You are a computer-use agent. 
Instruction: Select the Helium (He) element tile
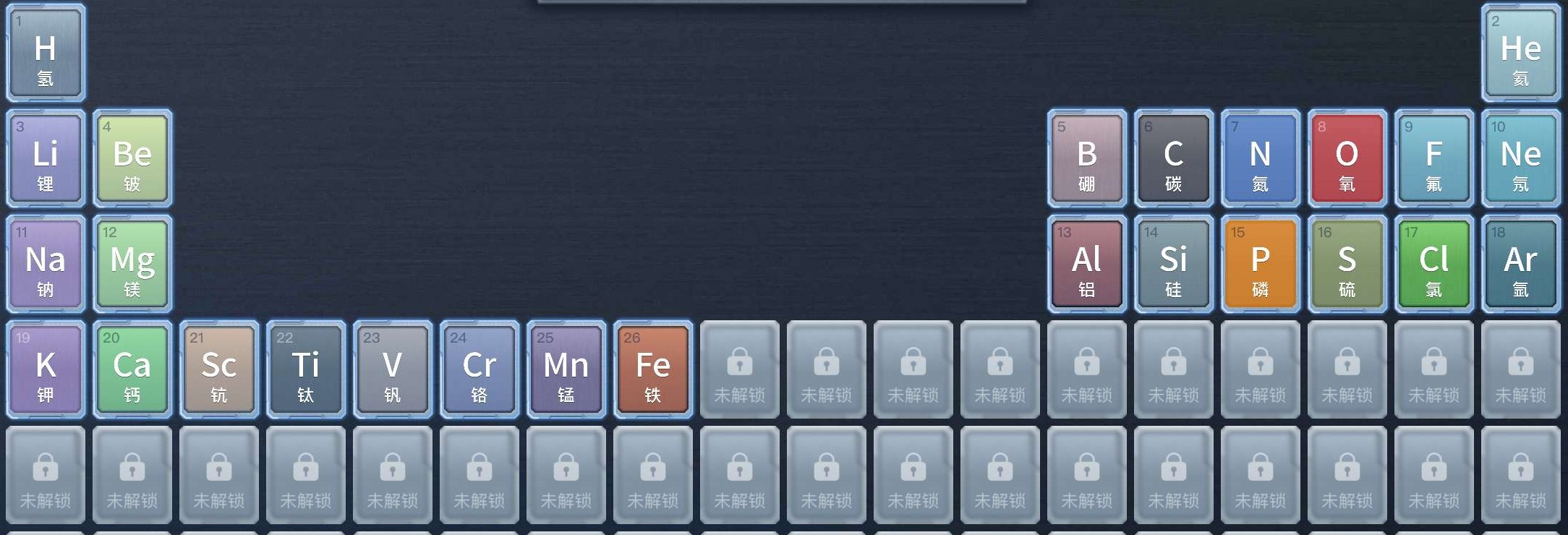tap(1520, 53)
